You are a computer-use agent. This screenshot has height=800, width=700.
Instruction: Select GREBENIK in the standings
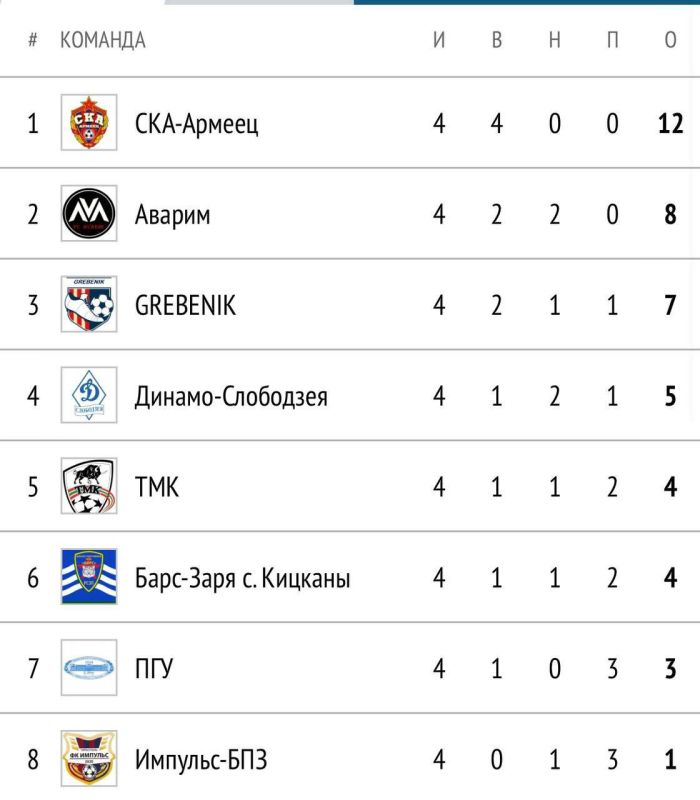point(186,305)
